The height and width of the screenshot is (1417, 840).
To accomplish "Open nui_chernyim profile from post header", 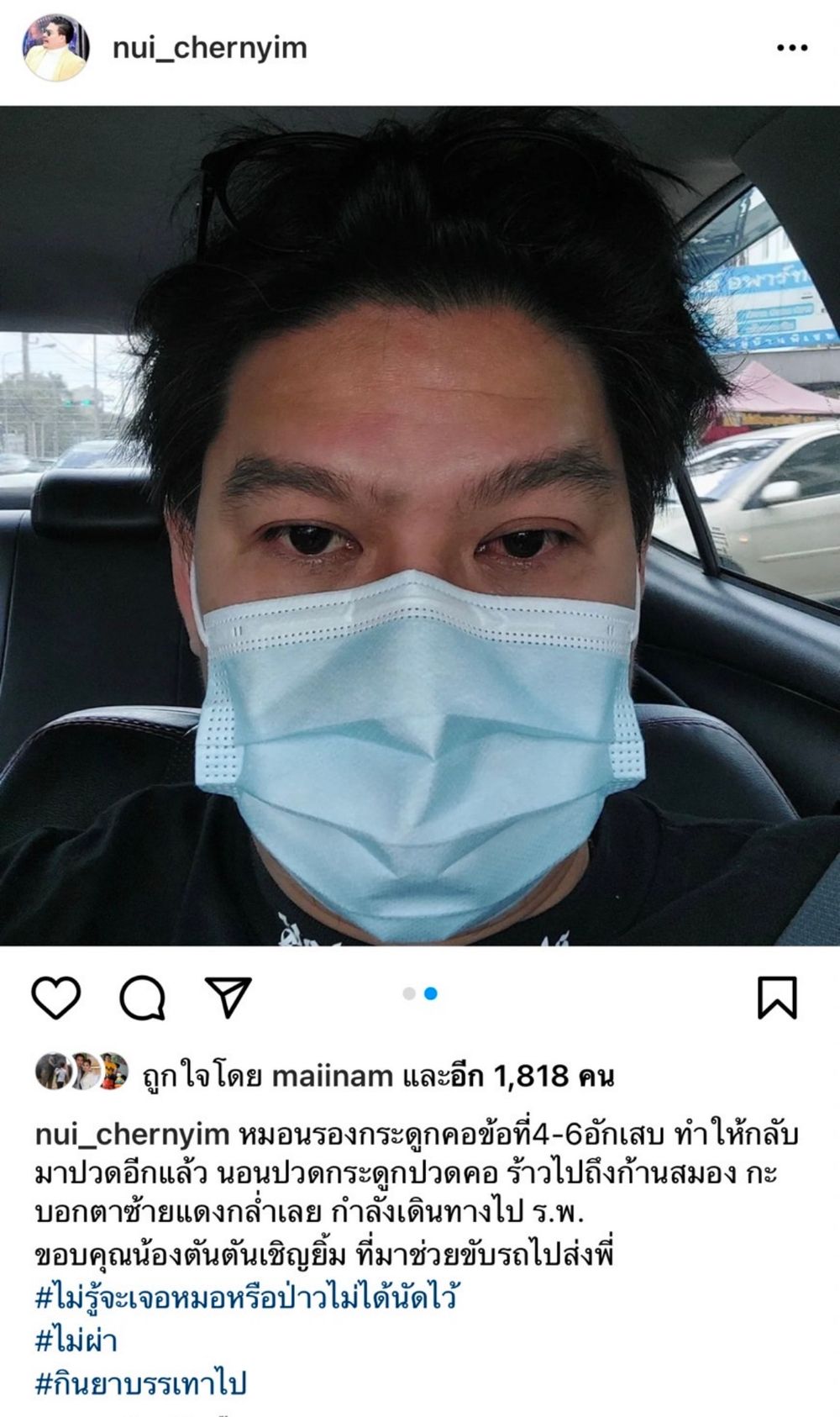I will click(210, 48).
